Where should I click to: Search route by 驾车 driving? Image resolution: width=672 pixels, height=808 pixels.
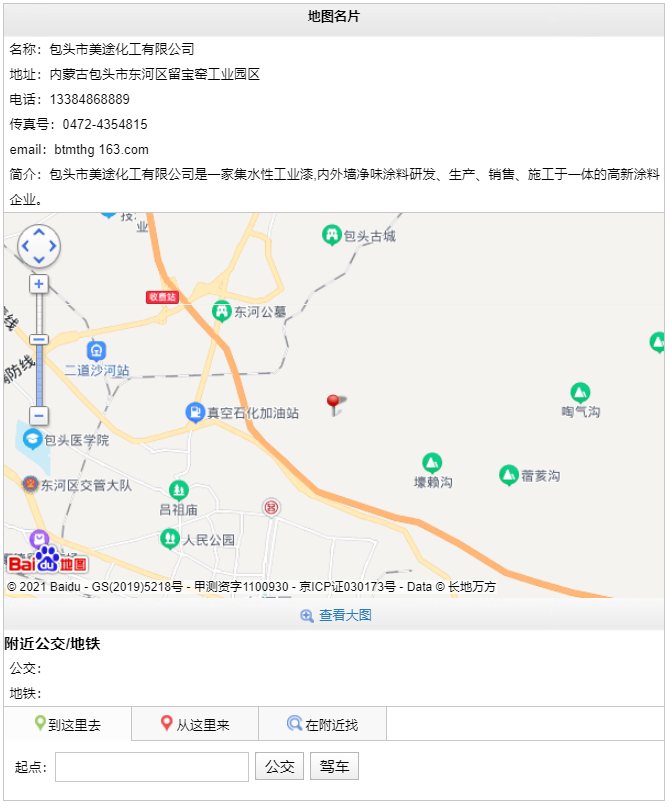tap(334, 767)
